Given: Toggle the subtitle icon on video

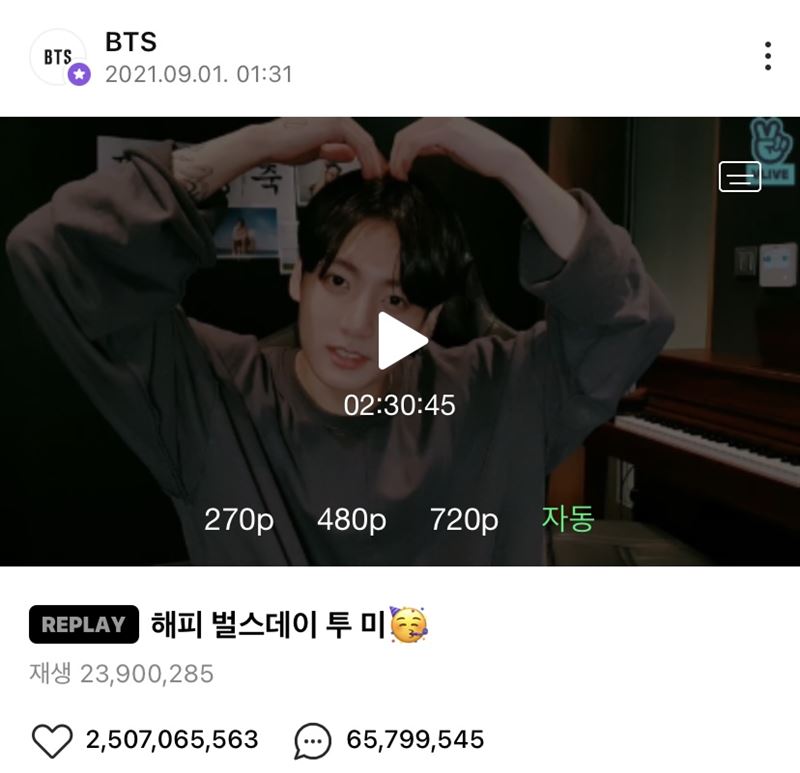Looking at the screenshot, I should [x=739, y=177].
